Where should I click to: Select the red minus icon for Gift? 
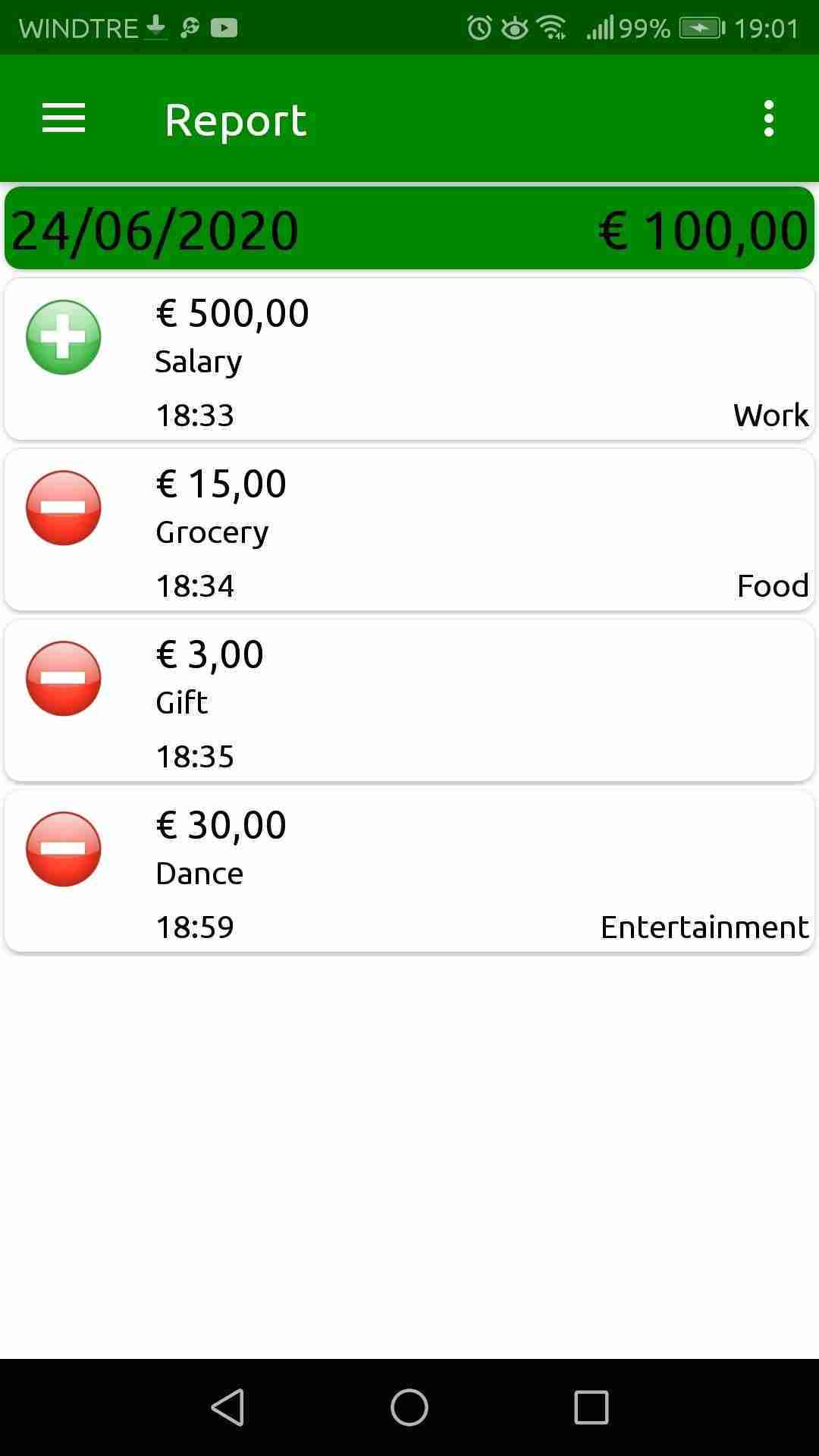[x=63, y=679]
